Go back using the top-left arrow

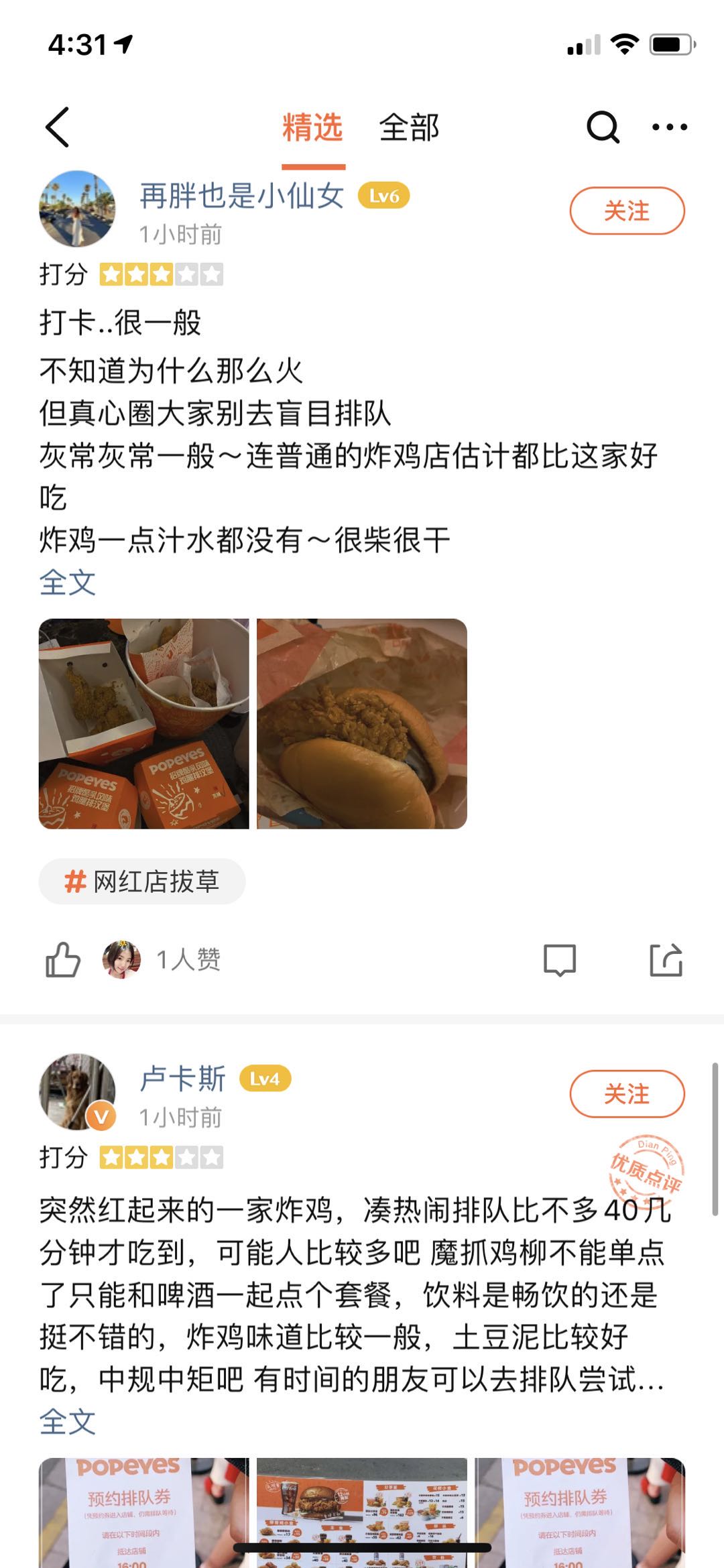point(58,127)
